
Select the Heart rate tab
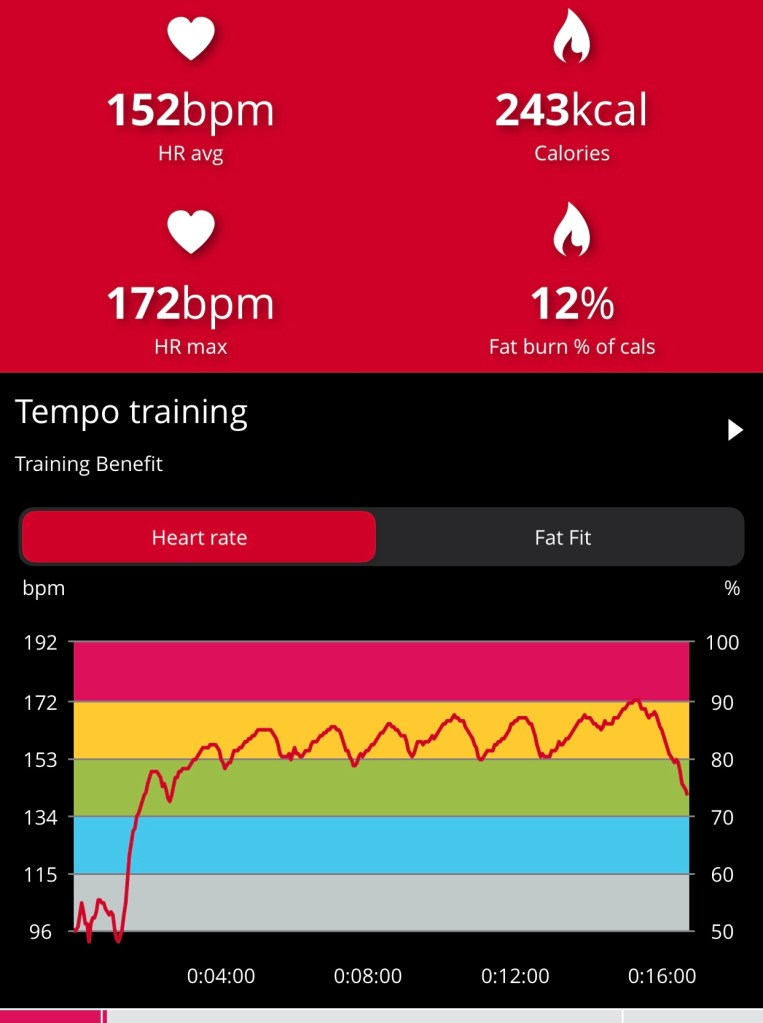[198, 537]
